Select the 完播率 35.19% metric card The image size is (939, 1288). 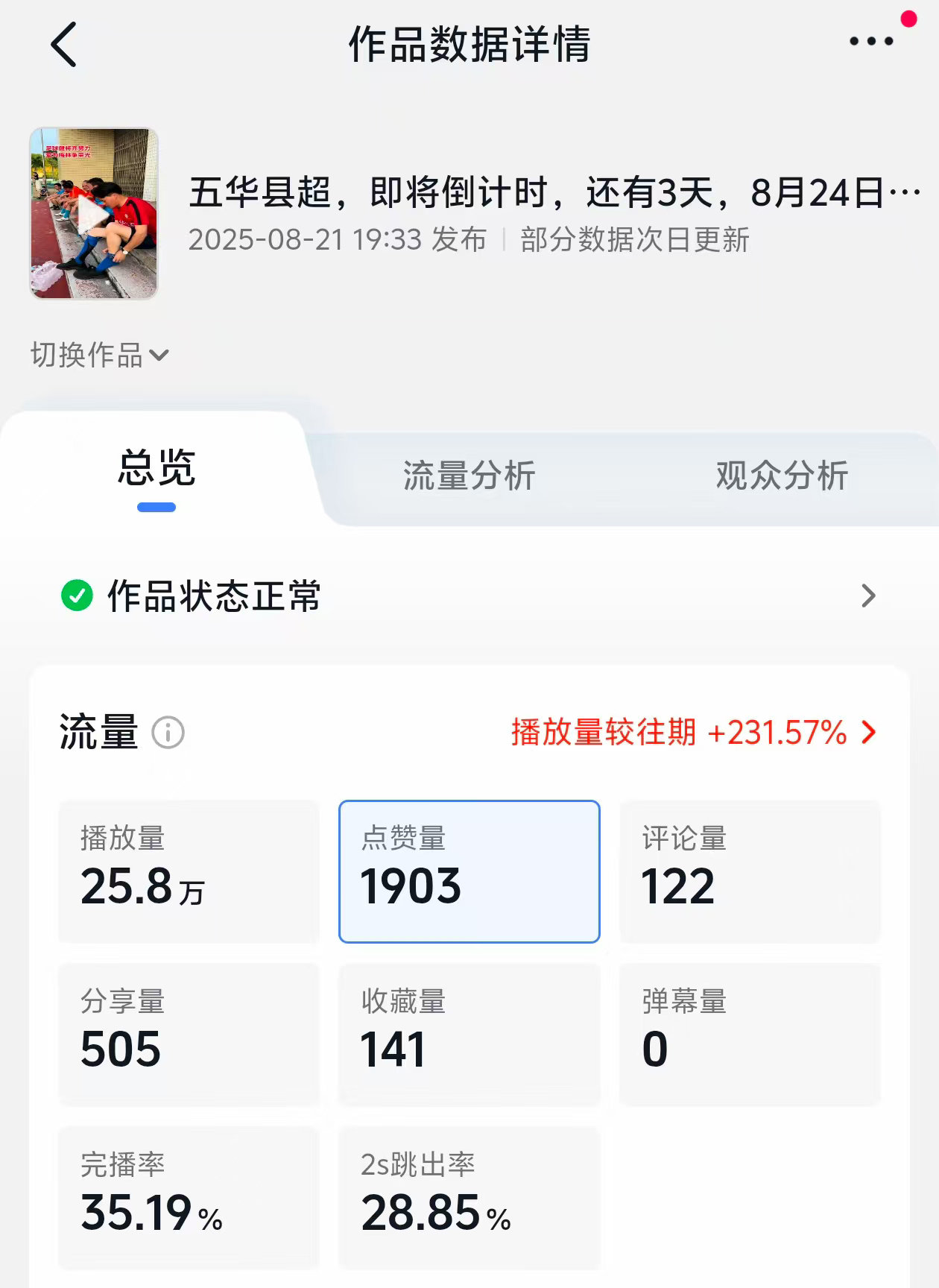[189, 1197]
